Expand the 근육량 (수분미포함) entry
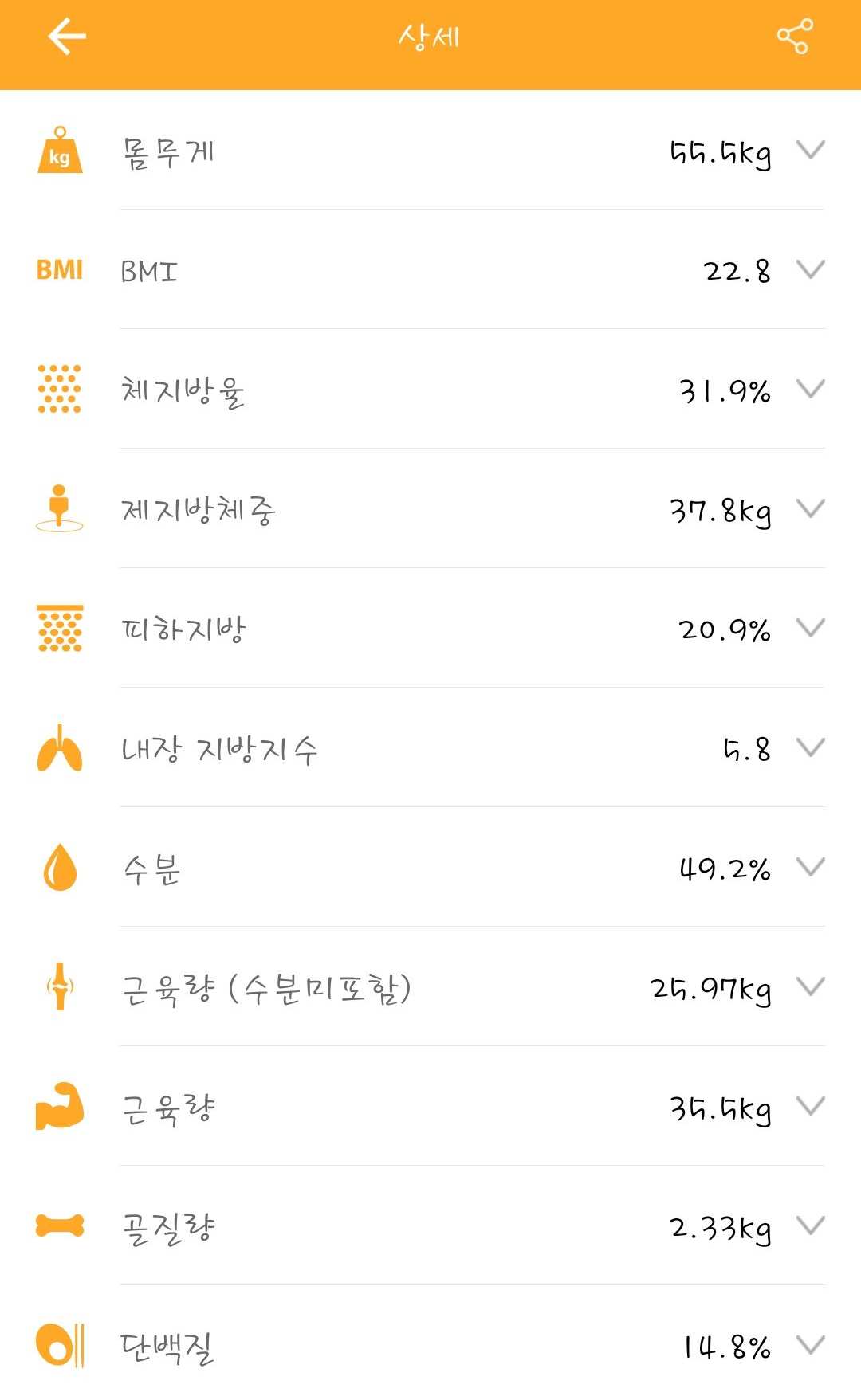 click(x=811, y=988)
